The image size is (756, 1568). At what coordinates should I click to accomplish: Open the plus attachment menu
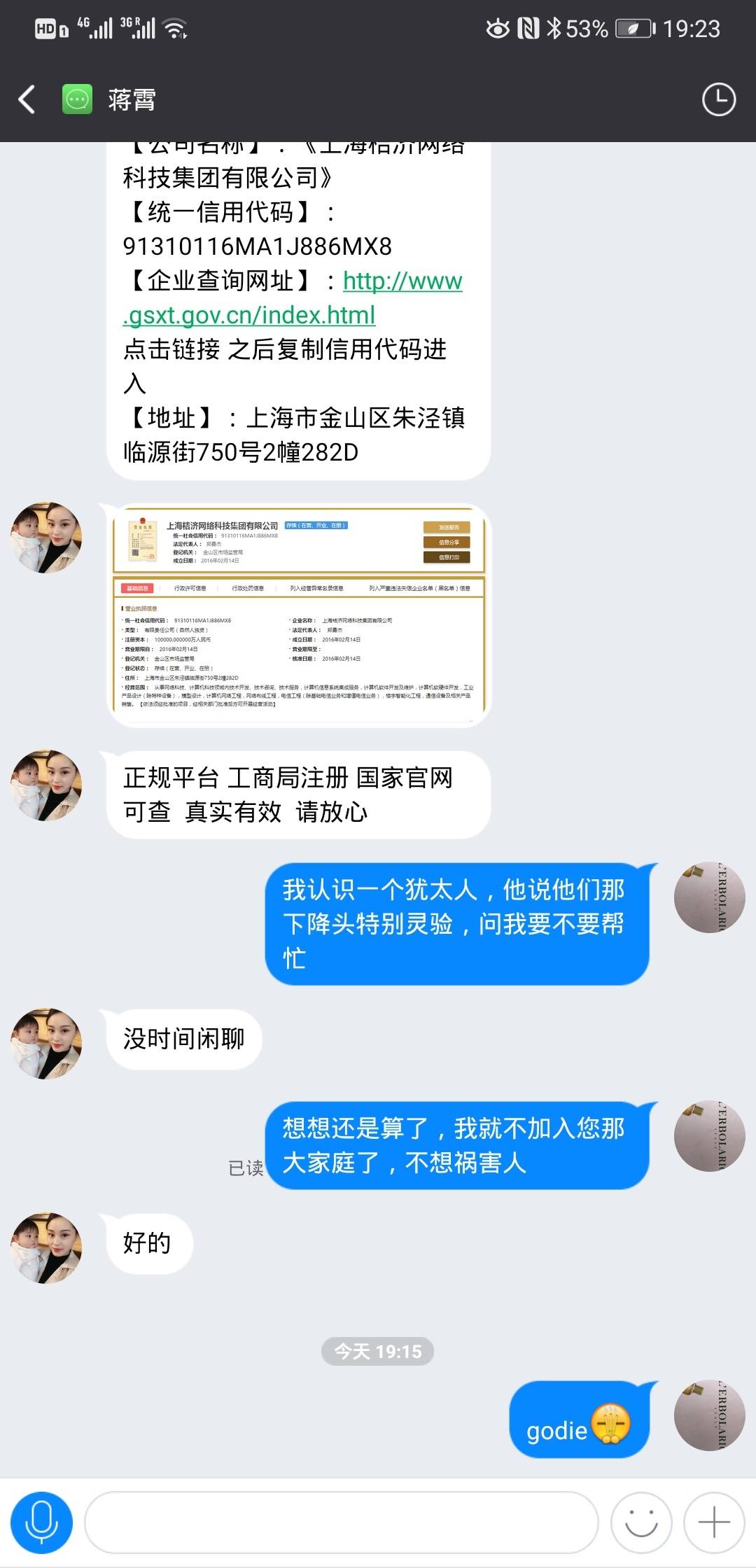713,1522
